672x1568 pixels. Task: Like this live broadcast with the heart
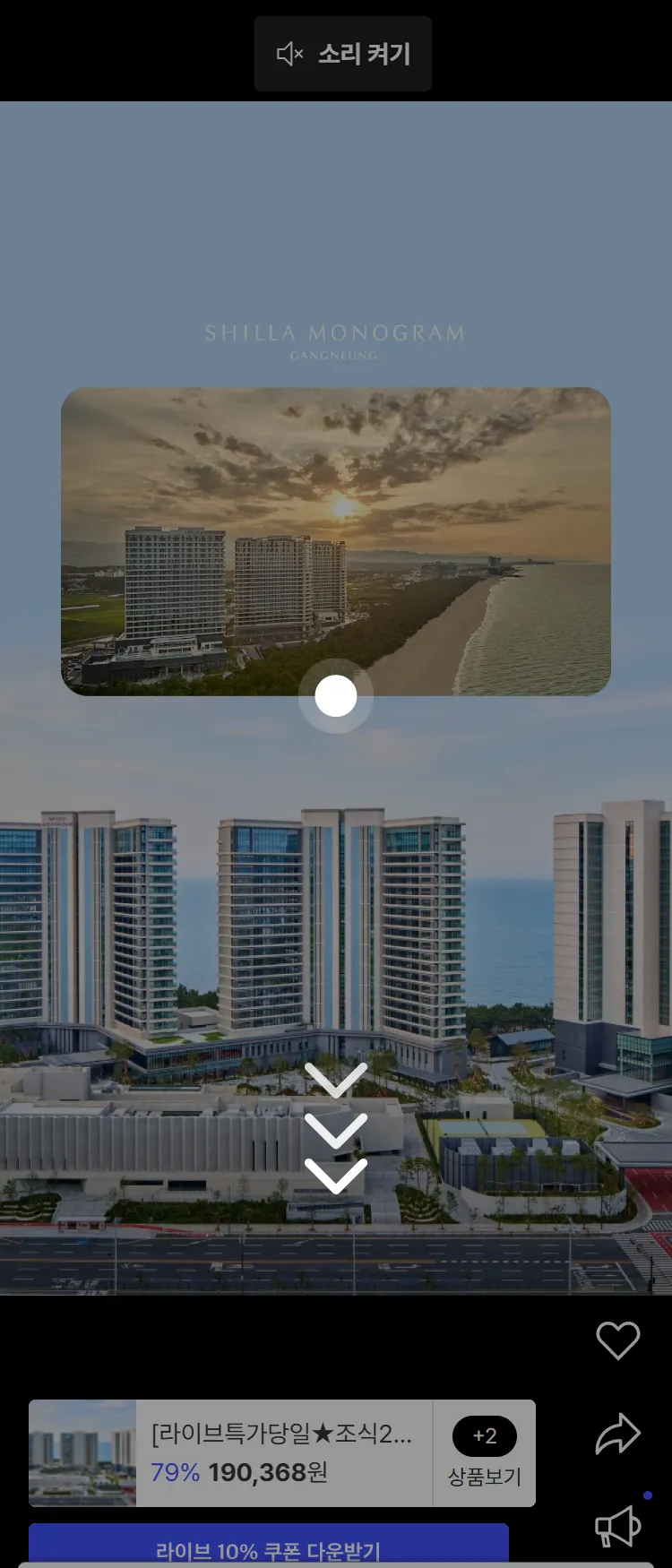[617, 1340]
